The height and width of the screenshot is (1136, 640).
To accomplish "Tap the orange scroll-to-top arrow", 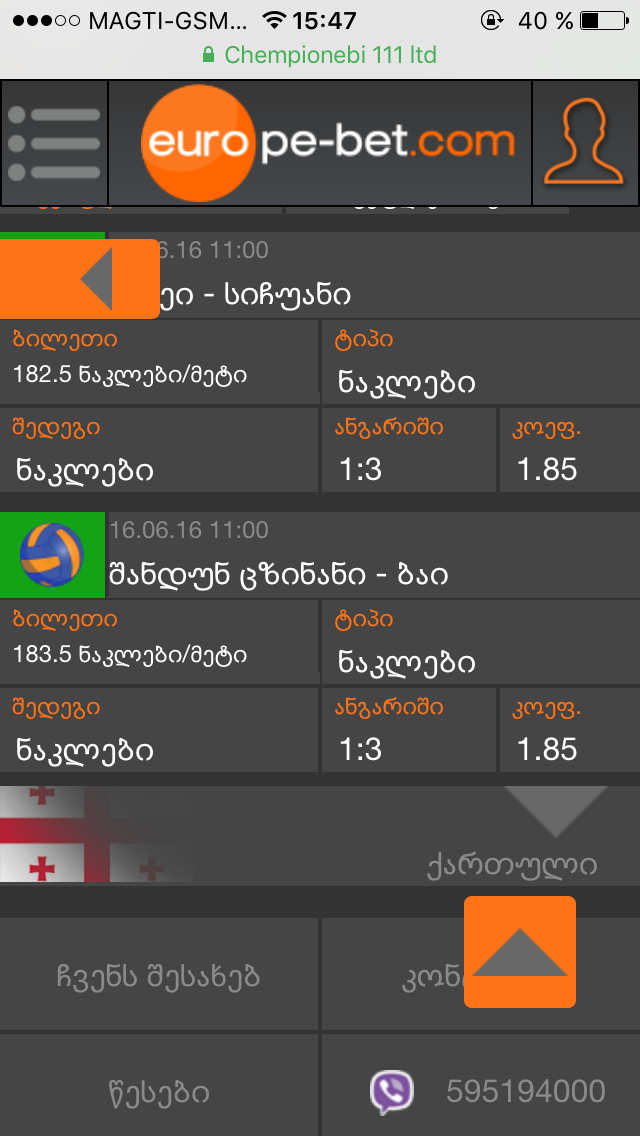I will [x=520, y=951].
